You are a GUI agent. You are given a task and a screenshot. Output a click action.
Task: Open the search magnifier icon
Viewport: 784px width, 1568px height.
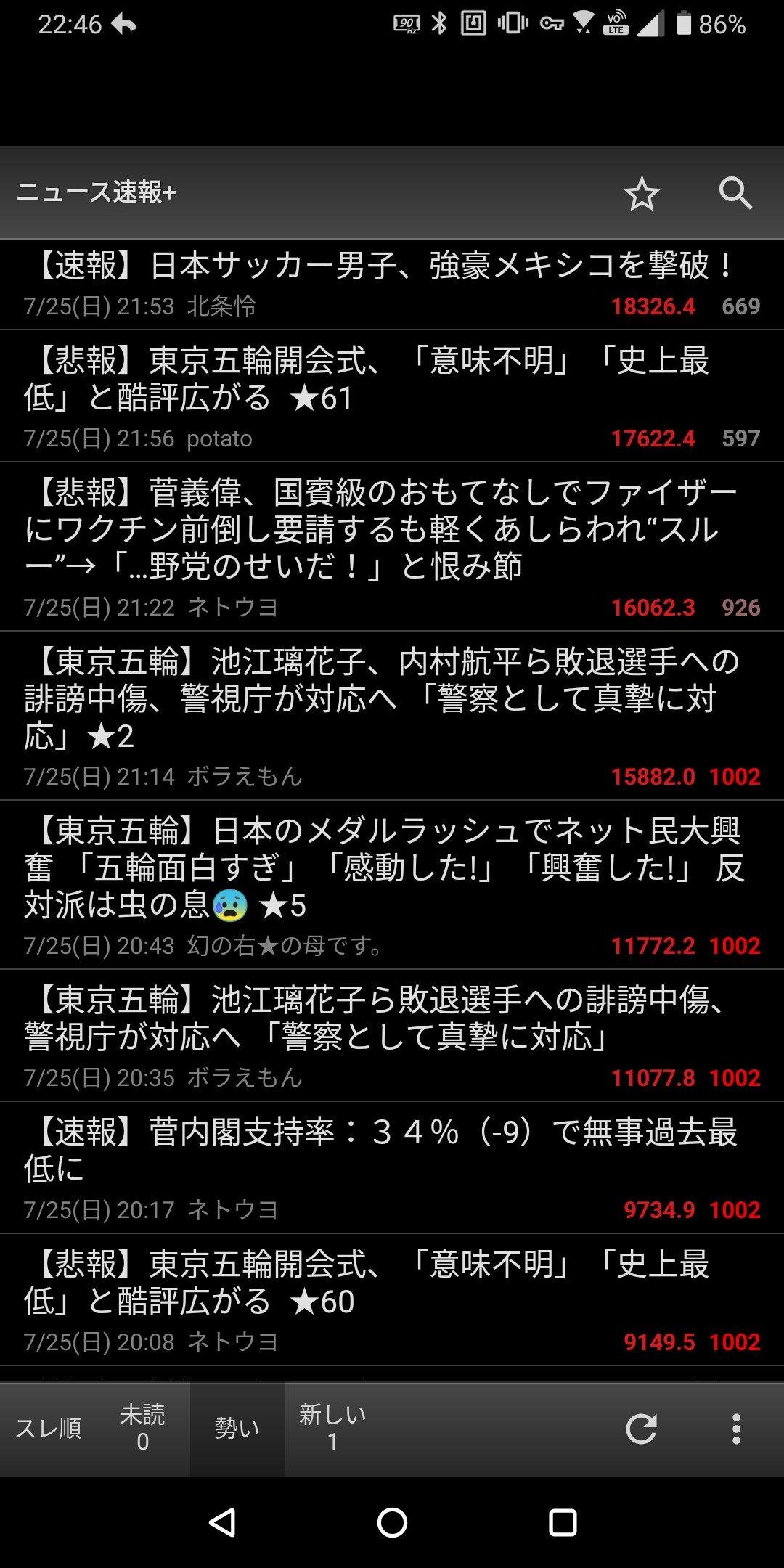(735, 193)
